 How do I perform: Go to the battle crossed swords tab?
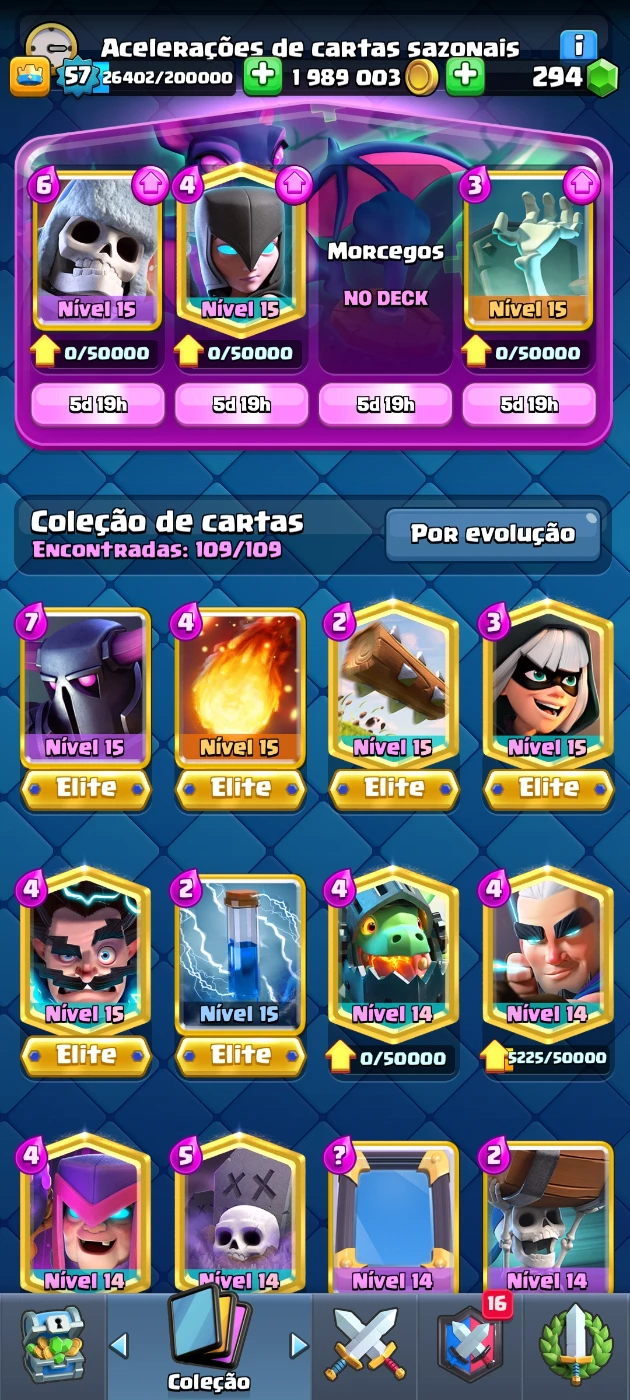tap(365, 1347)
